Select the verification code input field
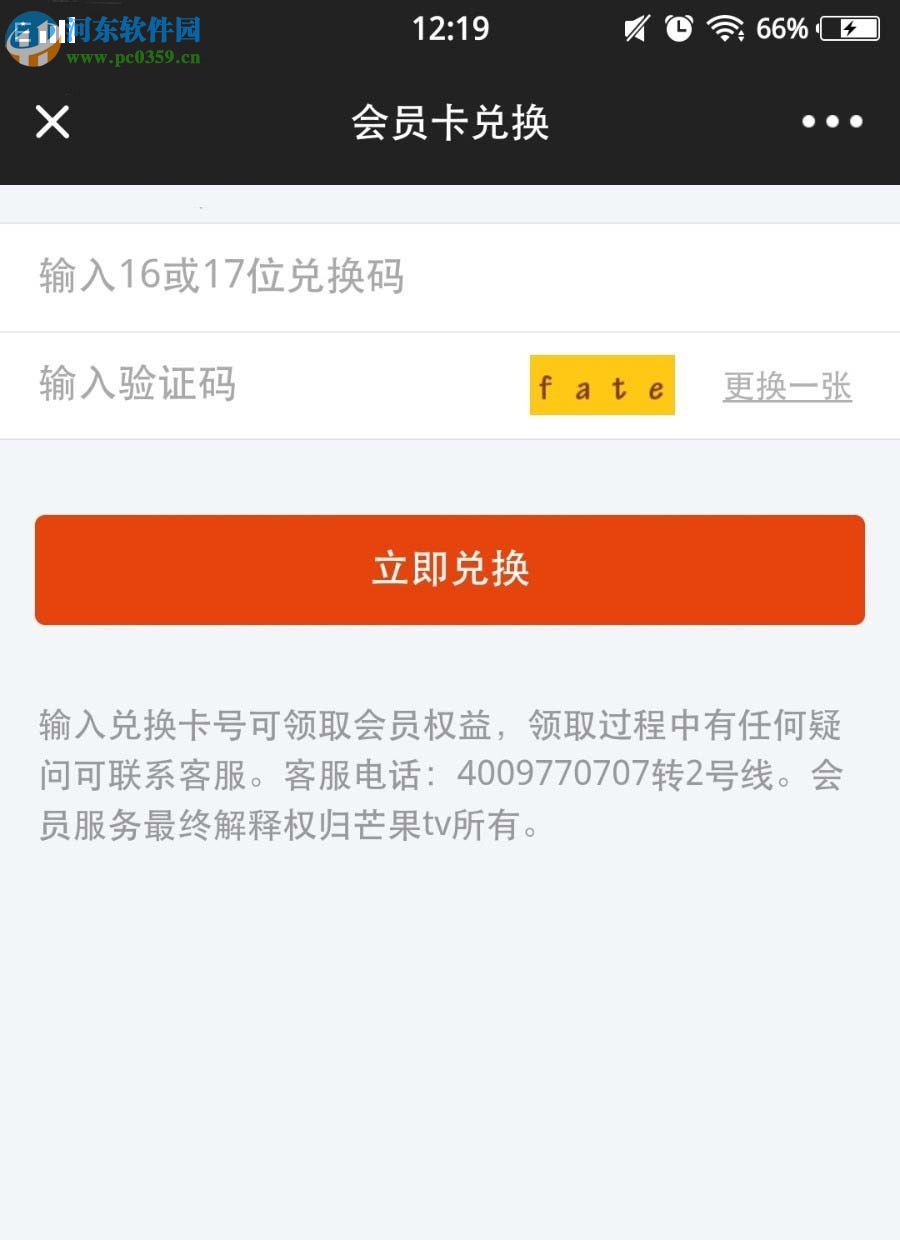Image resolution: width=900 pixels, height=1240 pixels. [x=250, y=385]
